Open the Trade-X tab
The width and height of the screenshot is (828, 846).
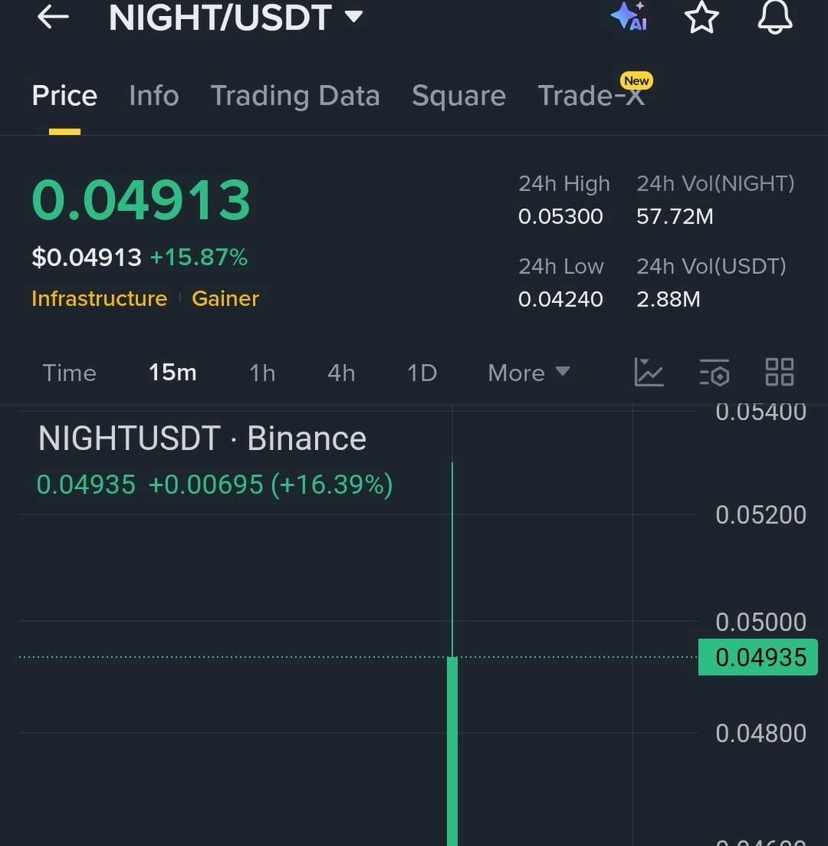[591, 95]
